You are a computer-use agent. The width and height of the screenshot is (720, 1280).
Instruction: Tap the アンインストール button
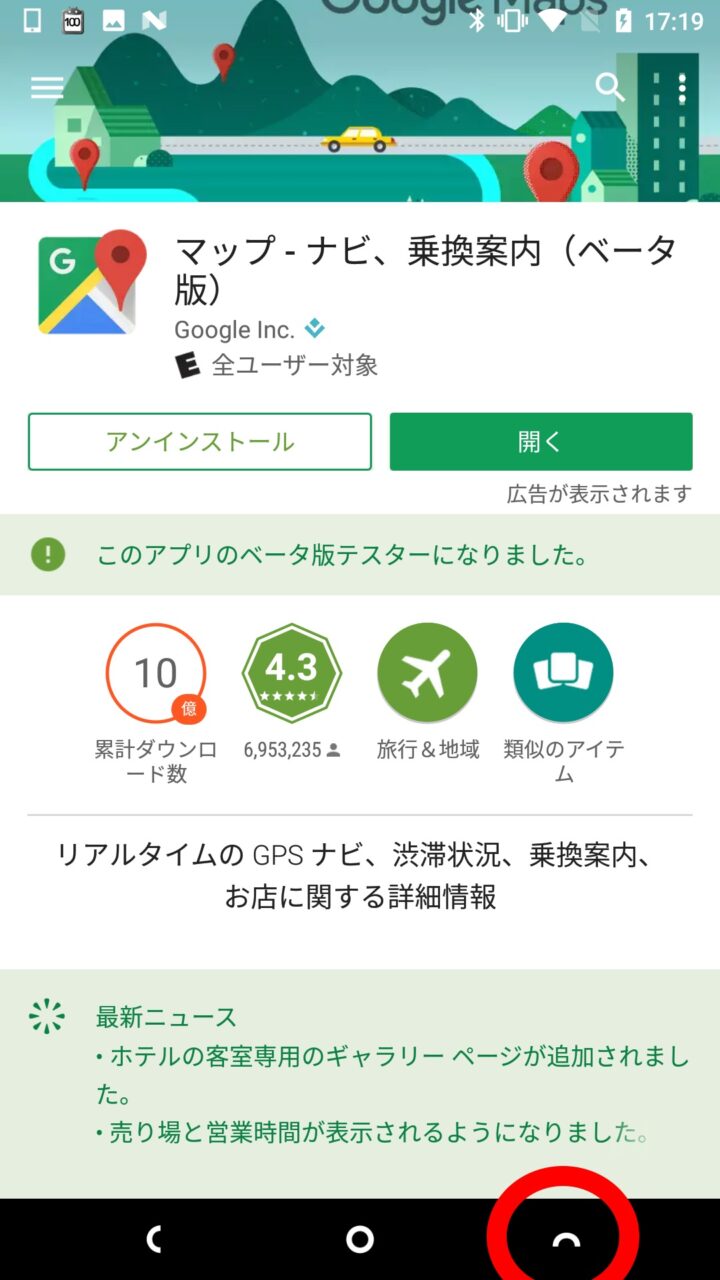200,441
